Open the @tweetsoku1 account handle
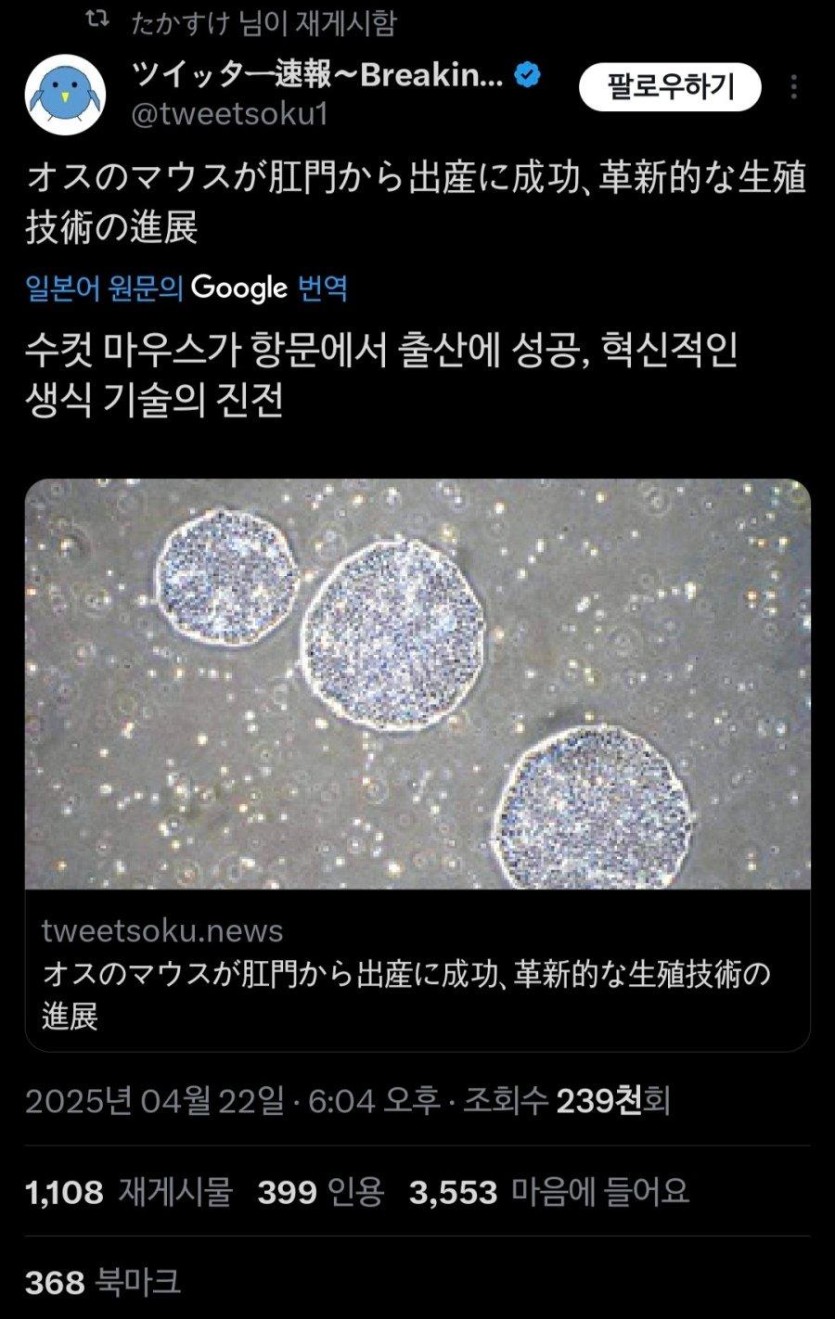The image size is (835, 1319). 229,114
